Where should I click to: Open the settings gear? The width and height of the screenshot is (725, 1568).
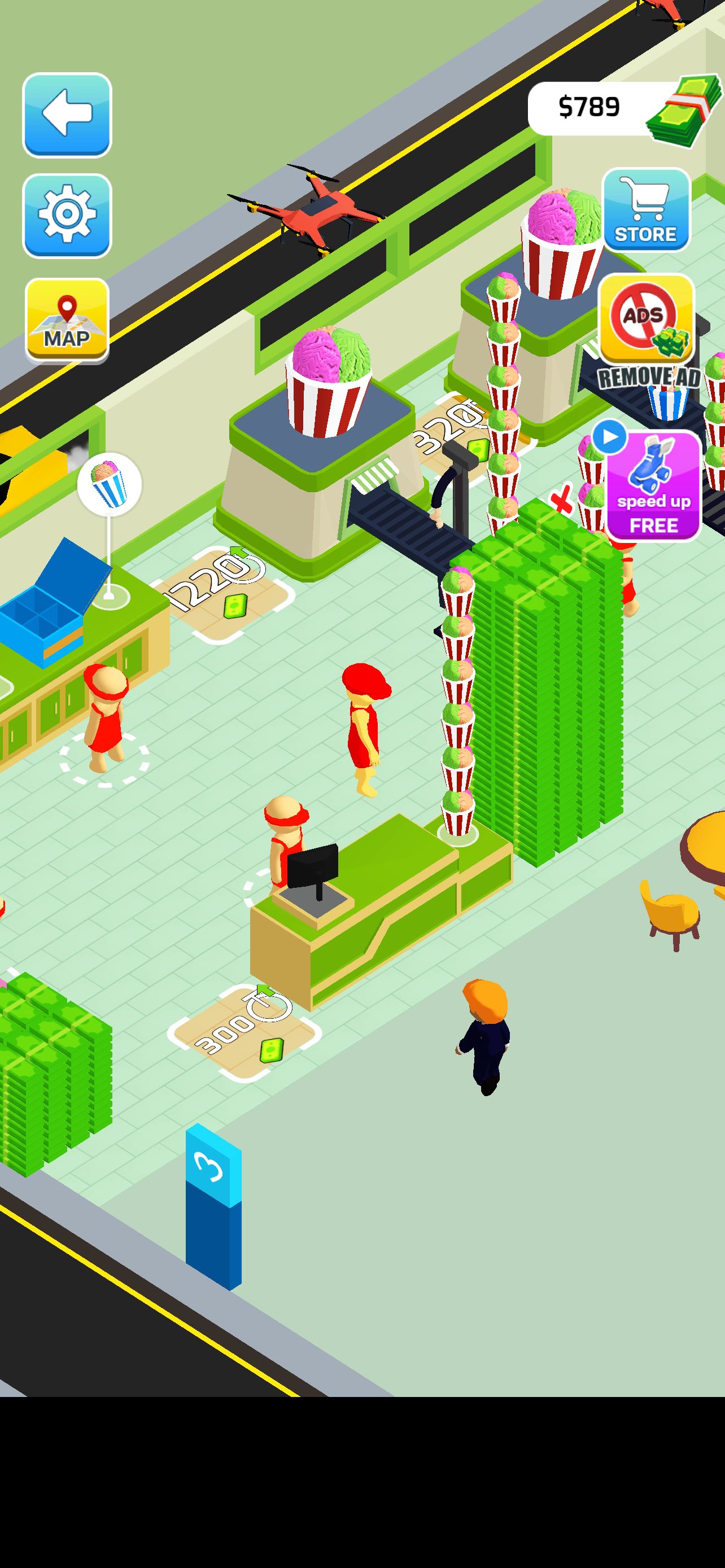pos(67,215)
